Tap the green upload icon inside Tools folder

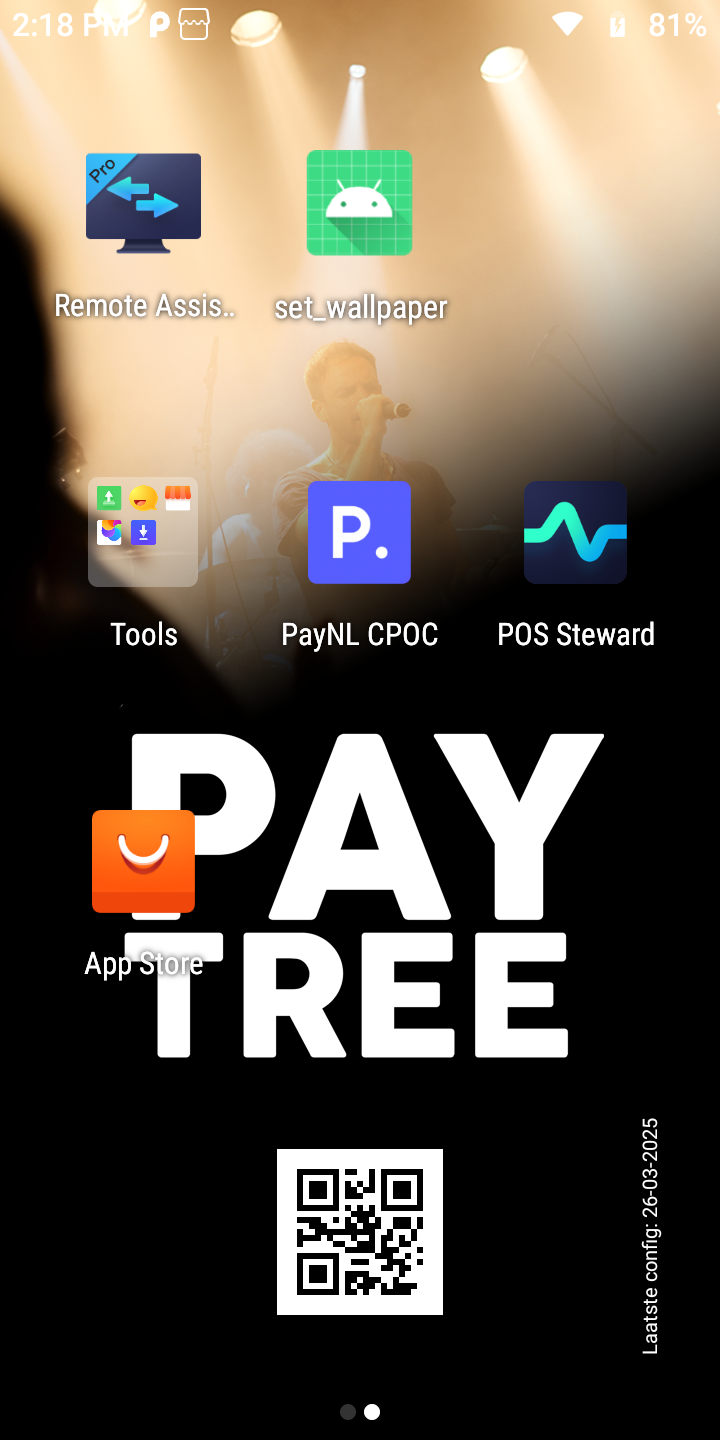click(x=107, y=497)
